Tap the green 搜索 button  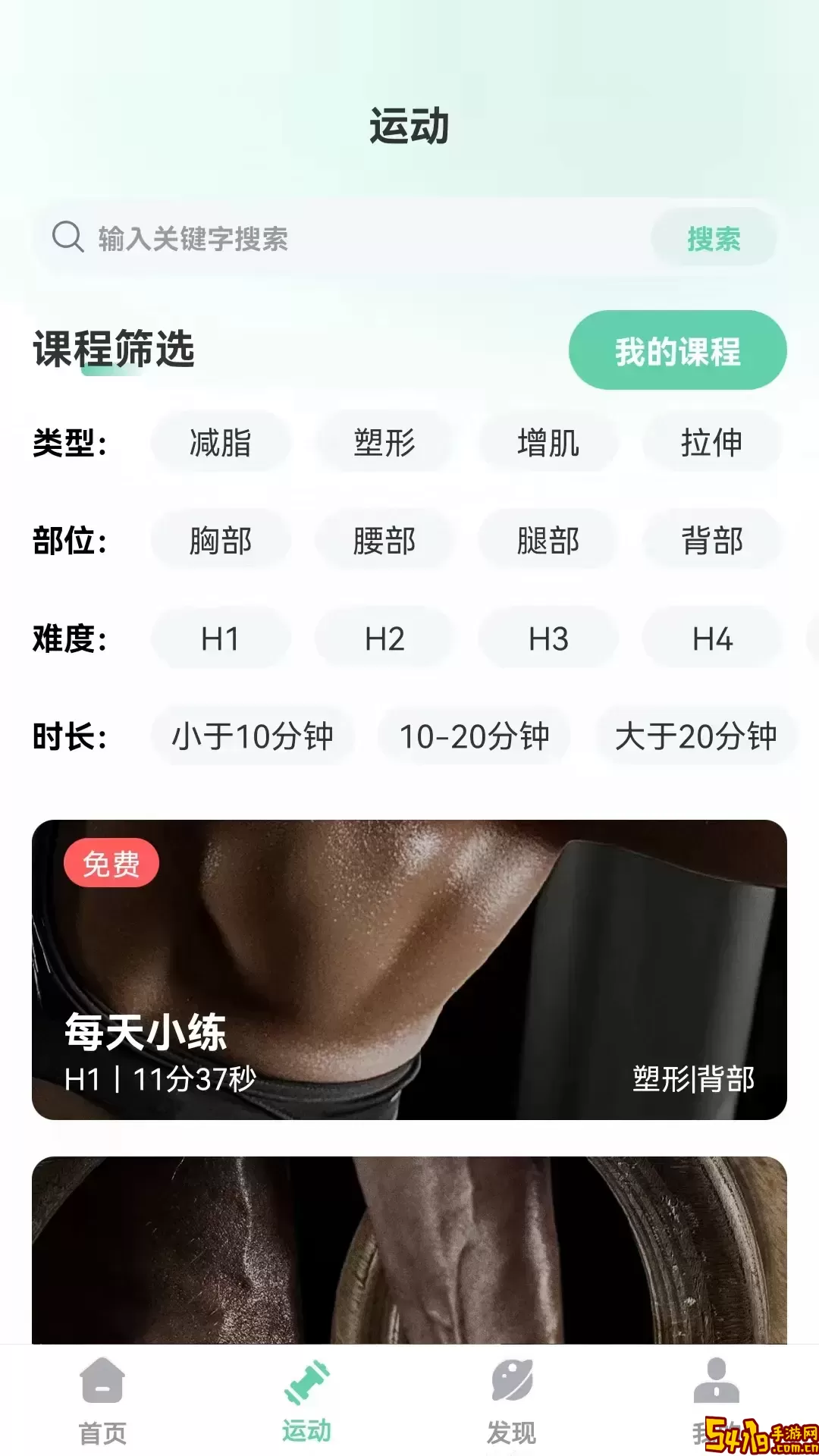[x=714, y=238]
